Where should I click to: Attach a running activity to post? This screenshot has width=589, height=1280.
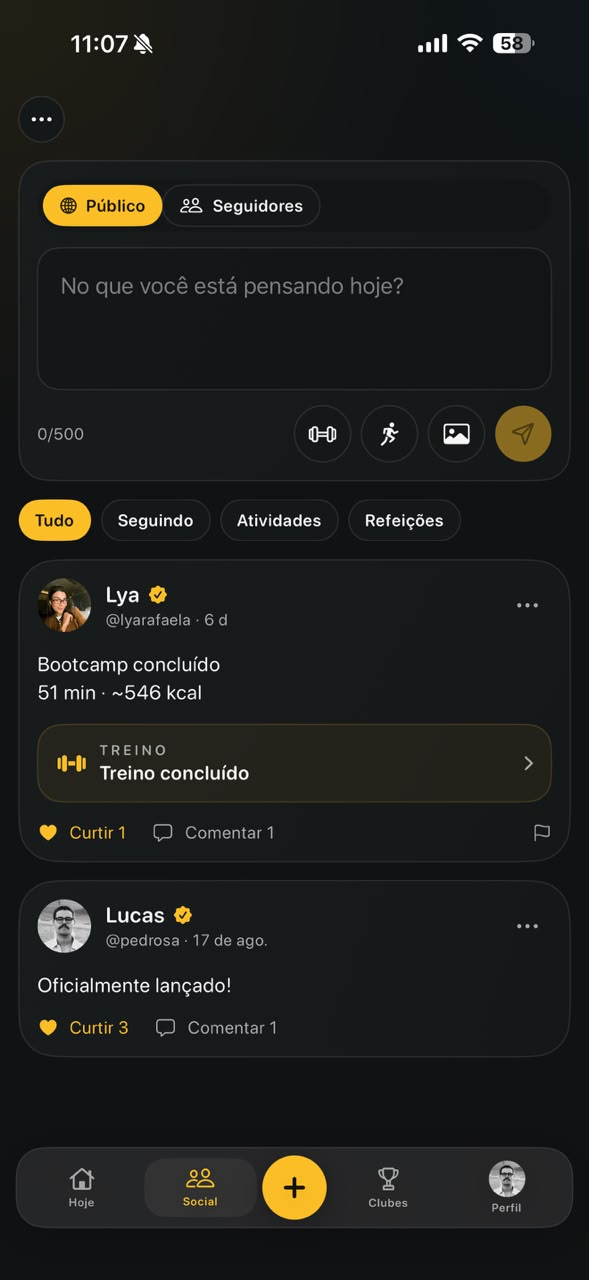coord(389,434)
